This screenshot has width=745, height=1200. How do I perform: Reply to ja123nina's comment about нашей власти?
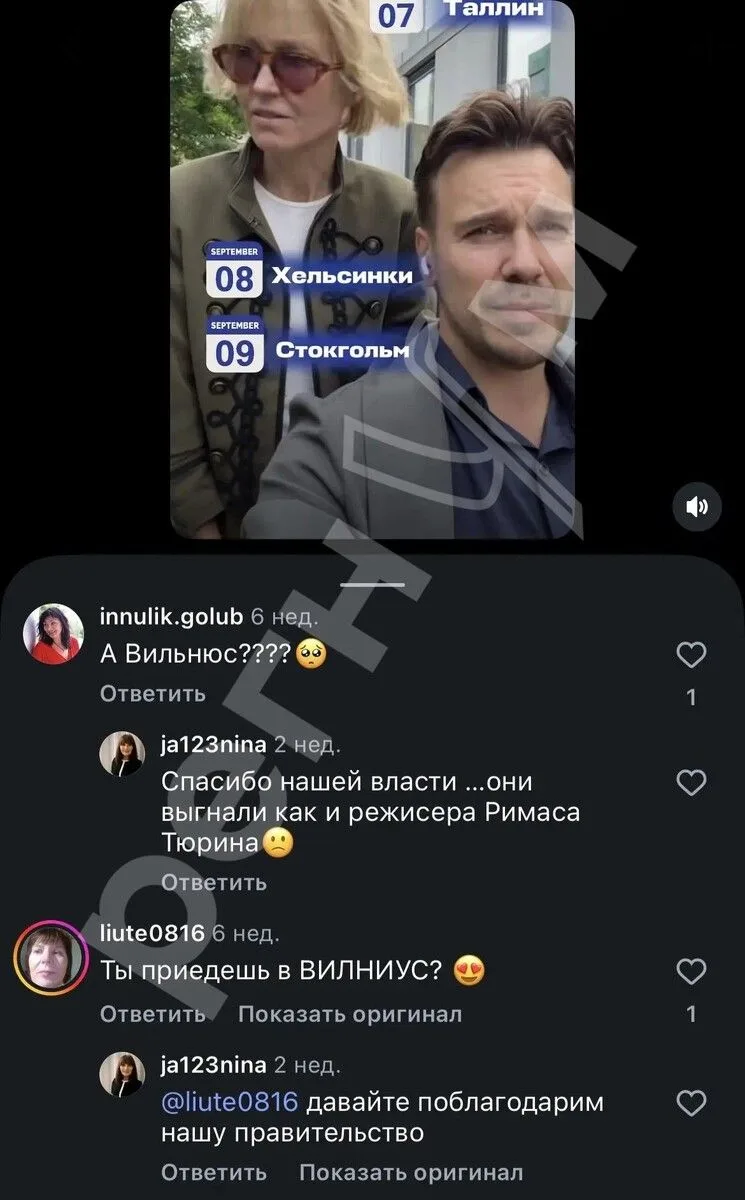click(214, 882)
